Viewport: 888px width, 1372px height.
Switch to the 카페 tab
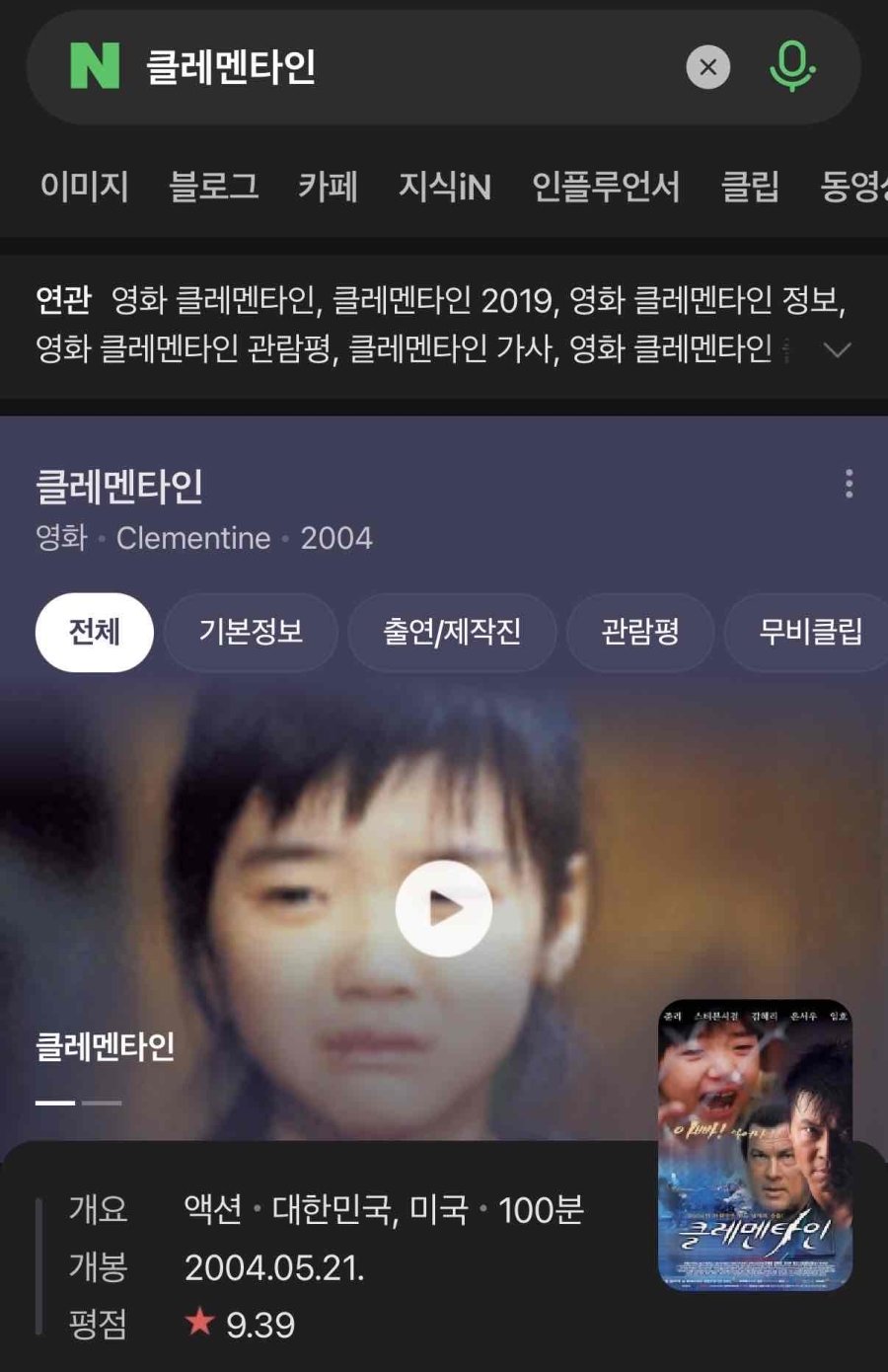coord(328,186)
